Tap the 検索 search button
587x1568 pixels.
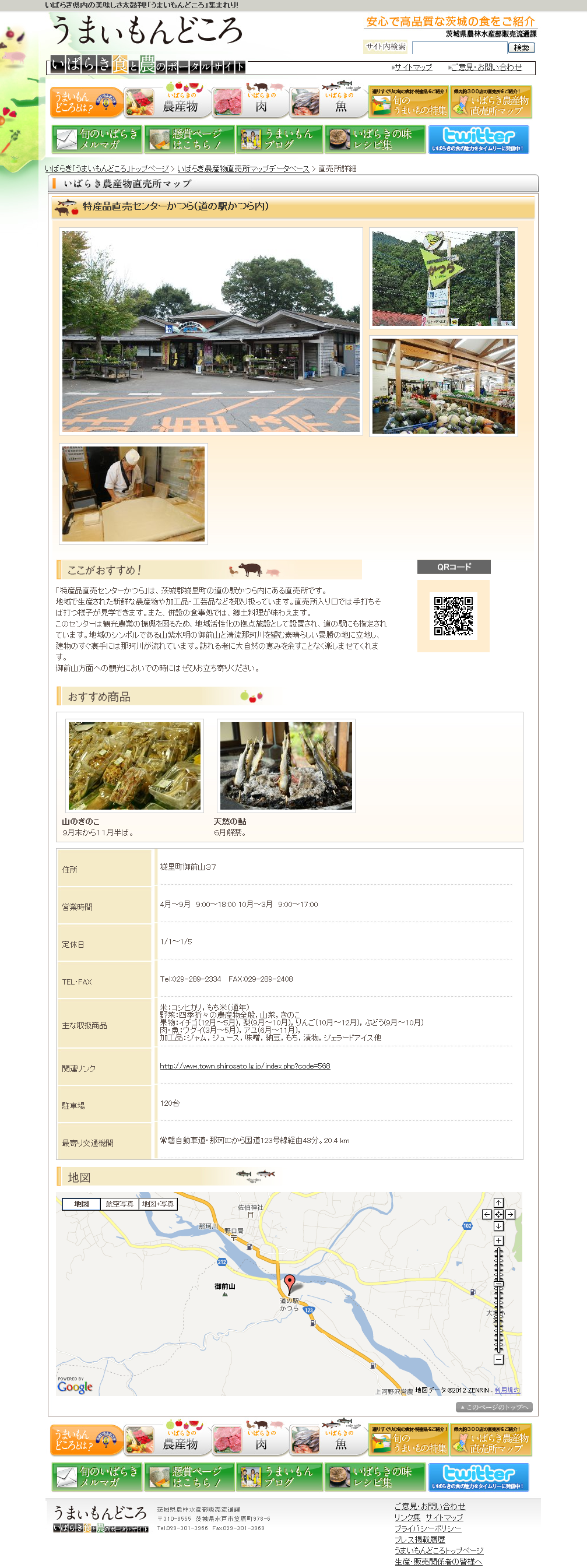(521, 47)
